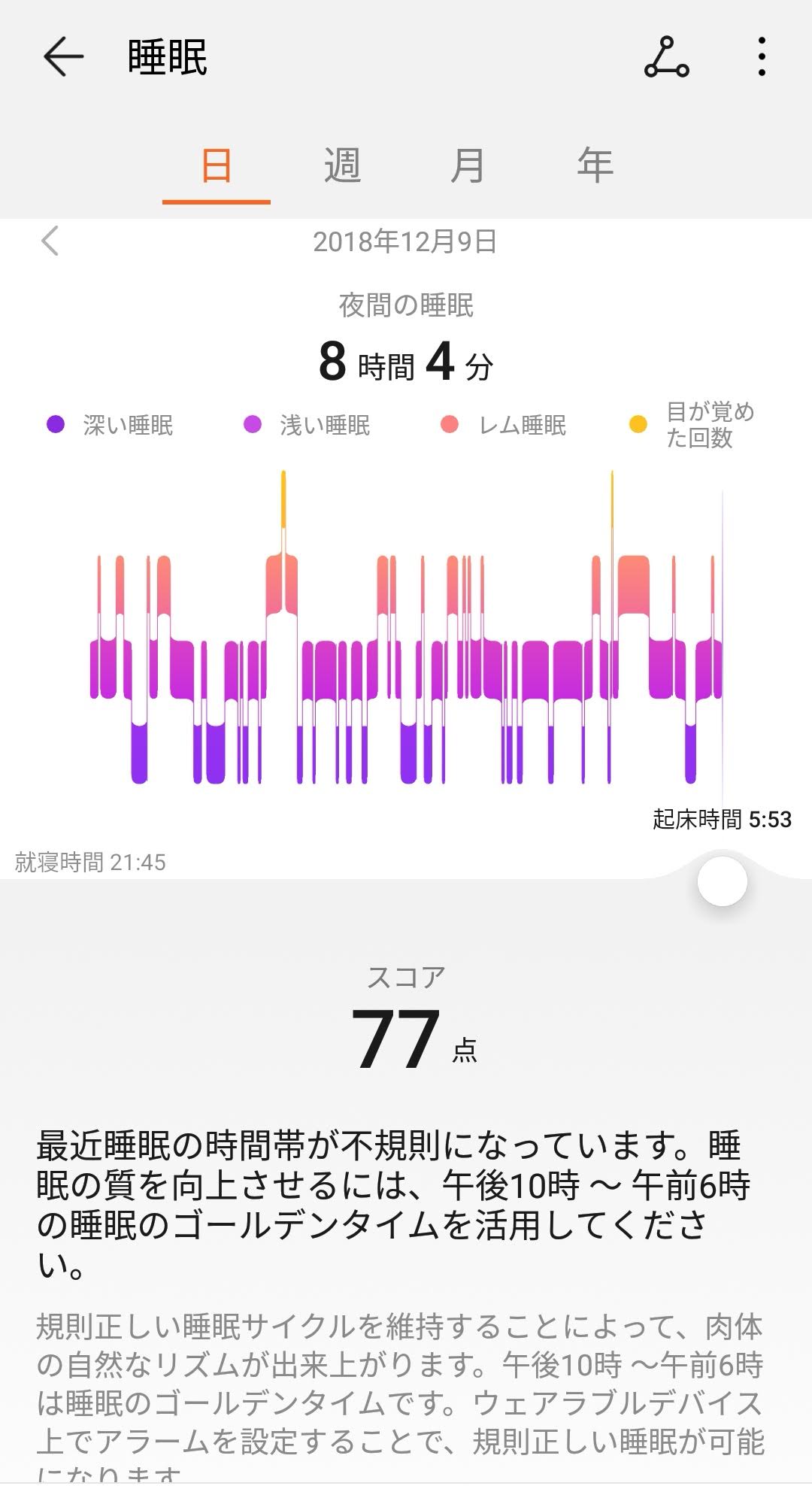Switch to the 年 yearly tab

point(595,166)
